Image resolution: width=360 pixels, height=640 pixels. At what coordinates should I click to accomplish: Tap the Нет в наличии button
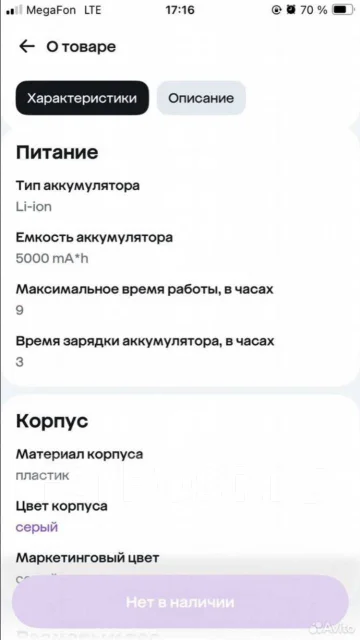pos(180,602)
